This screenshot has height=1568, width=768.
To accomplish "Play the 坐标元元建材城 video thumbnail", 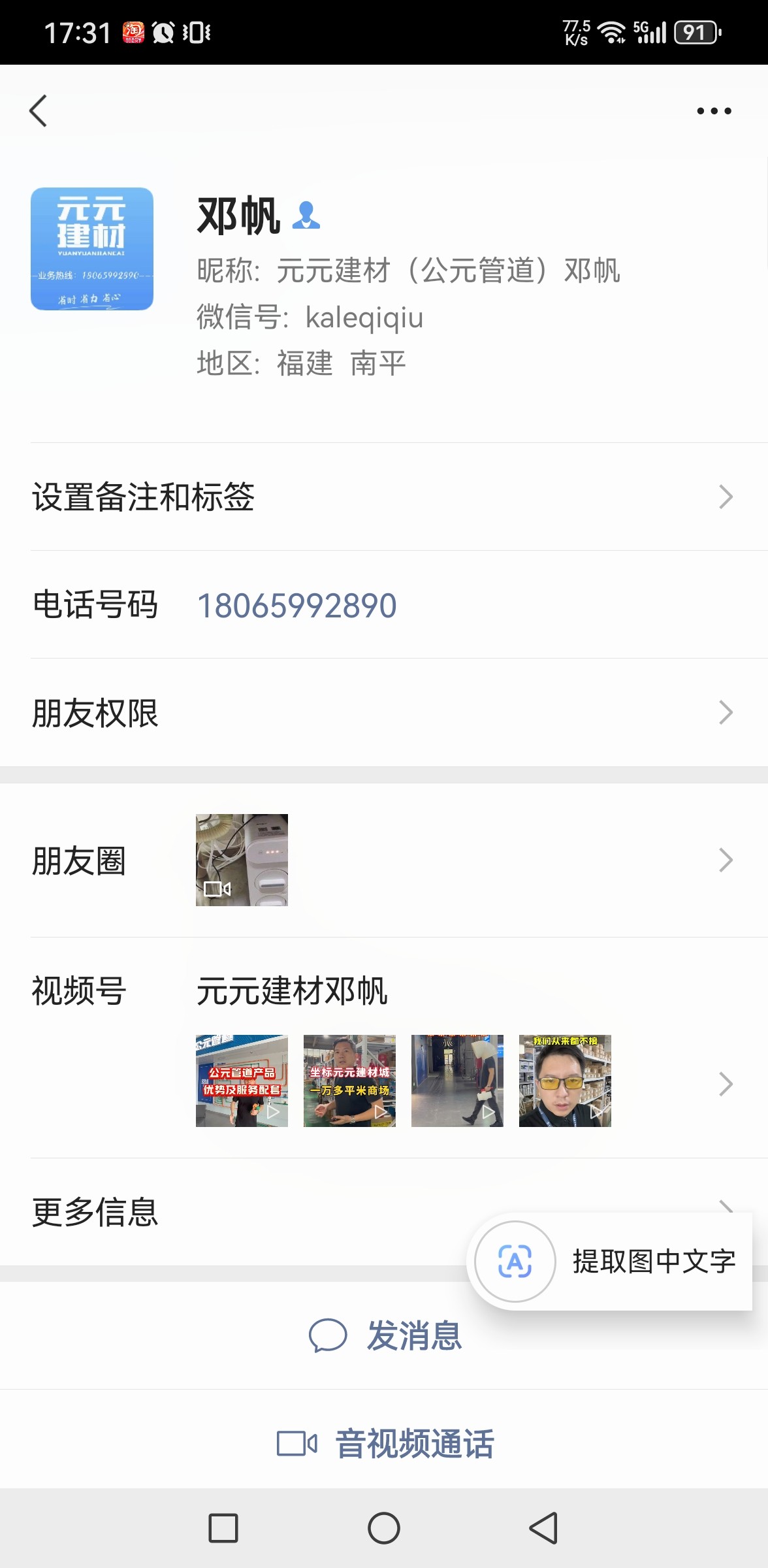I will 349,1081.
